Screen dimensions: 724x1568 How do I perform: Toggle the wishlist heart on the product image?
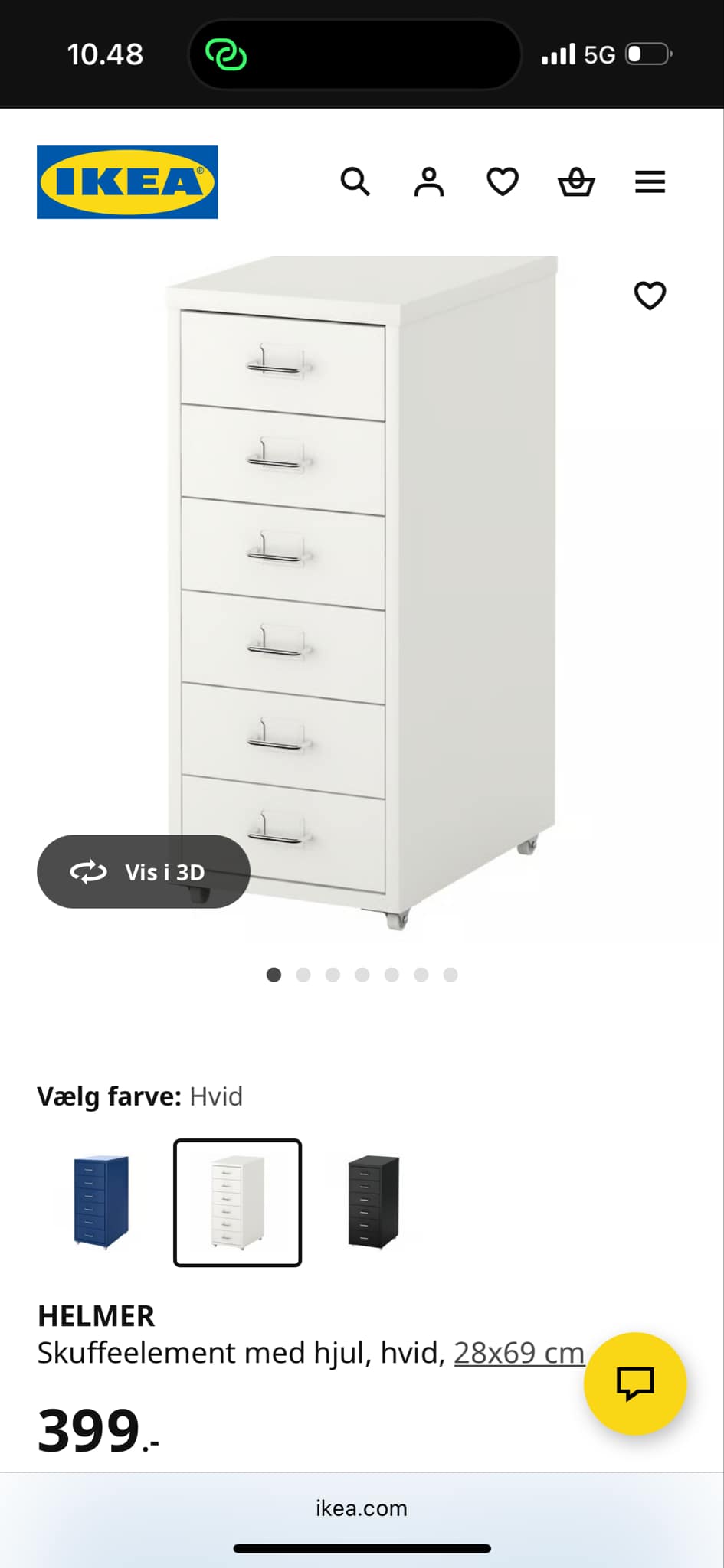(x=650, y=296)
